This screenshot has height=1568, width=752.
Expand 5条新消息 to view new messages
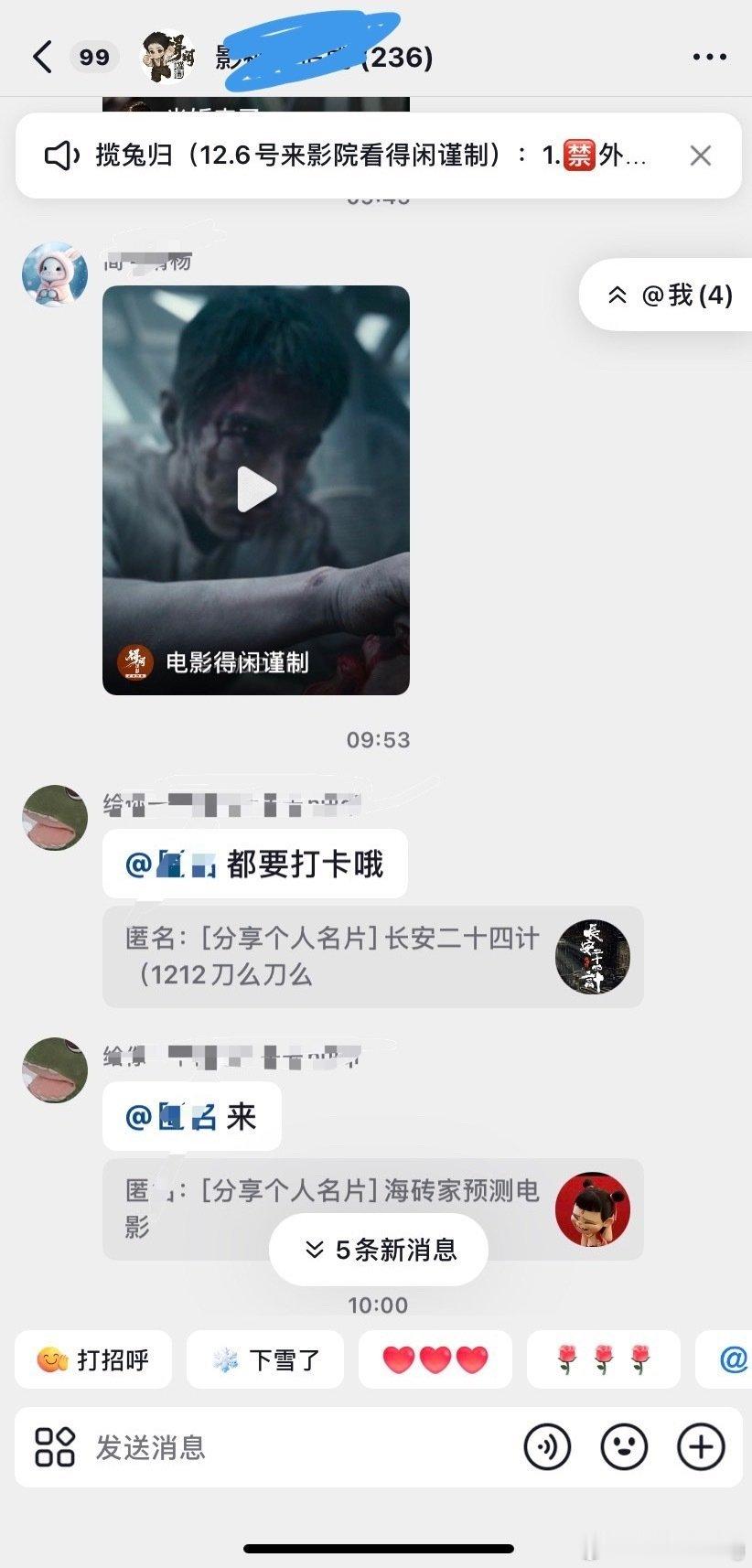pos(378,1250)
